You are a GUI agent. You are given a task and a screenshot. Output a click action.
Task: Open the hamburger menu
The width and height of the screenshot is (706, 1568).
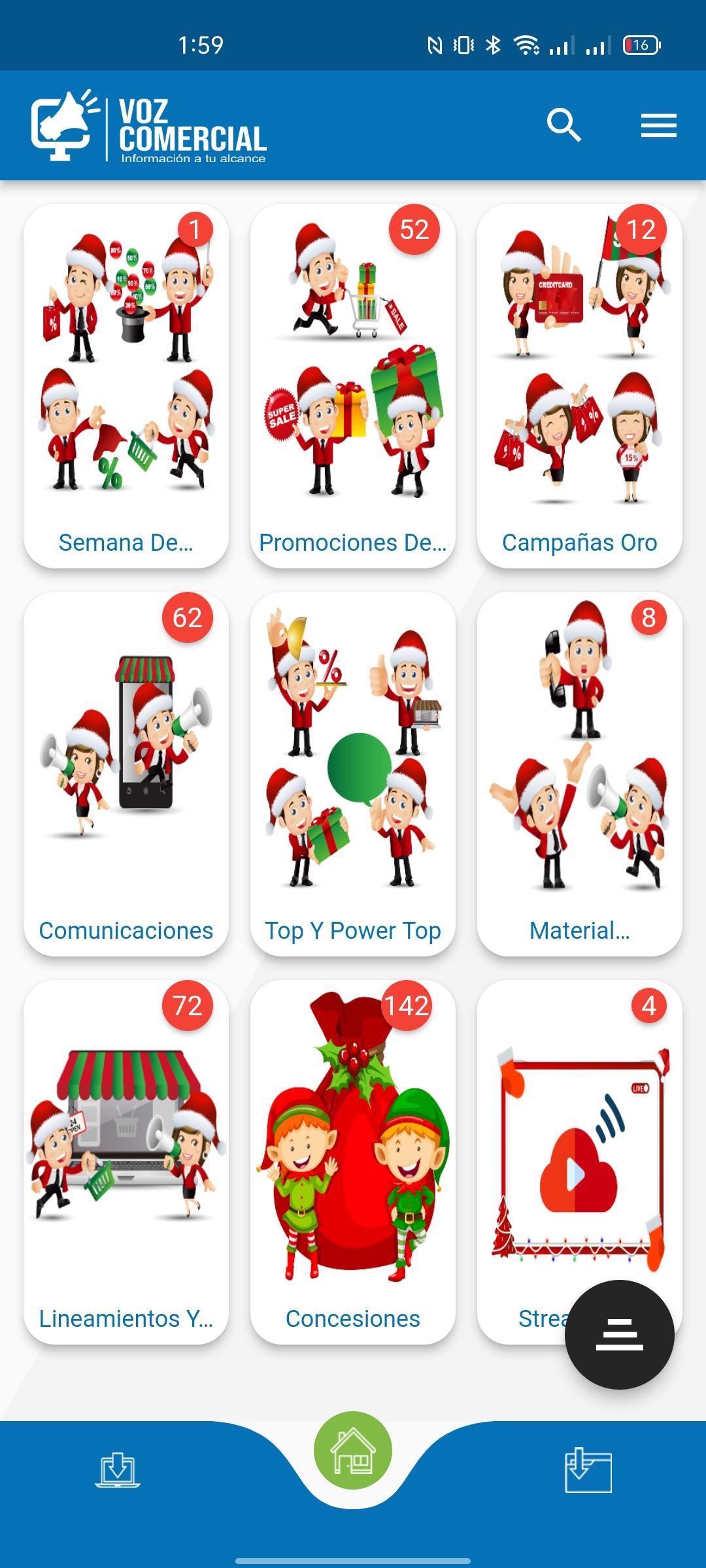pos(658,125)
